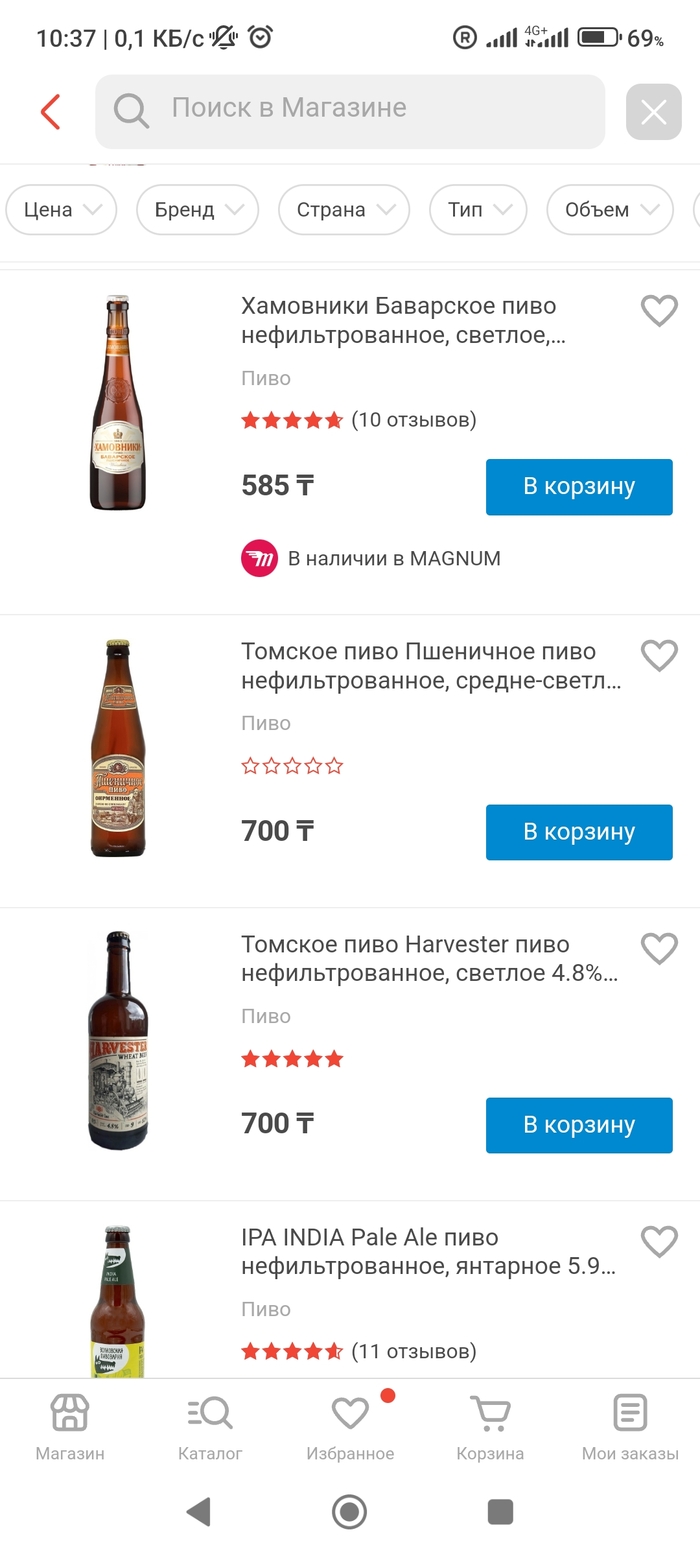Go to the Корзина tab

pyautogui.click(x=490, y=1428)
